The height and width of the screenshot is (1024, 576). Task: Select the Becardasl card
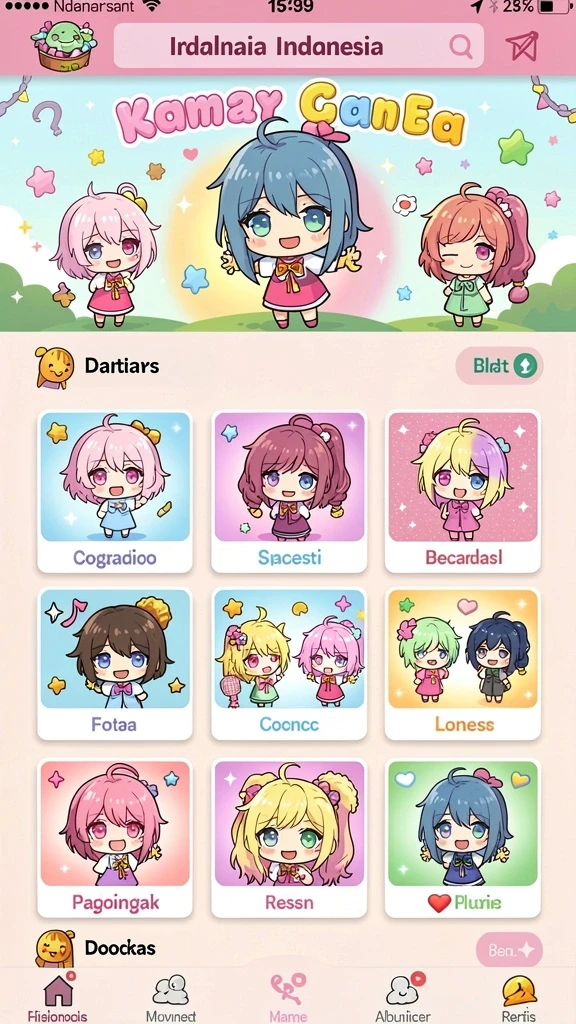(463, 492)
